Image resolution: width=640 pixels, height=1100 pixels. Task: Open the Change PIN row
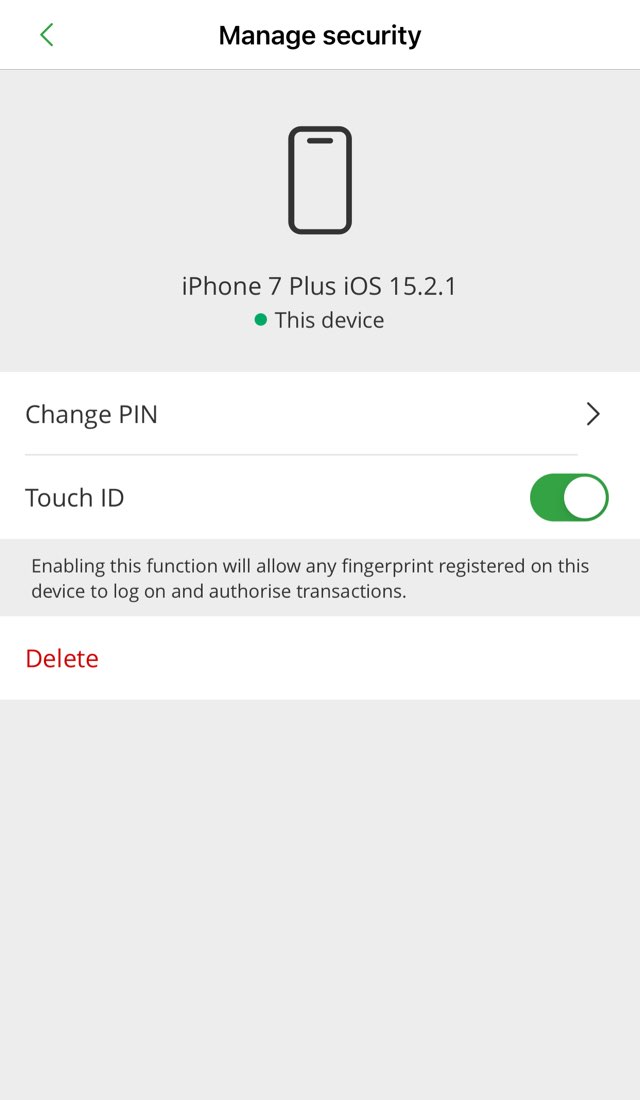click(x=310, y=414)
